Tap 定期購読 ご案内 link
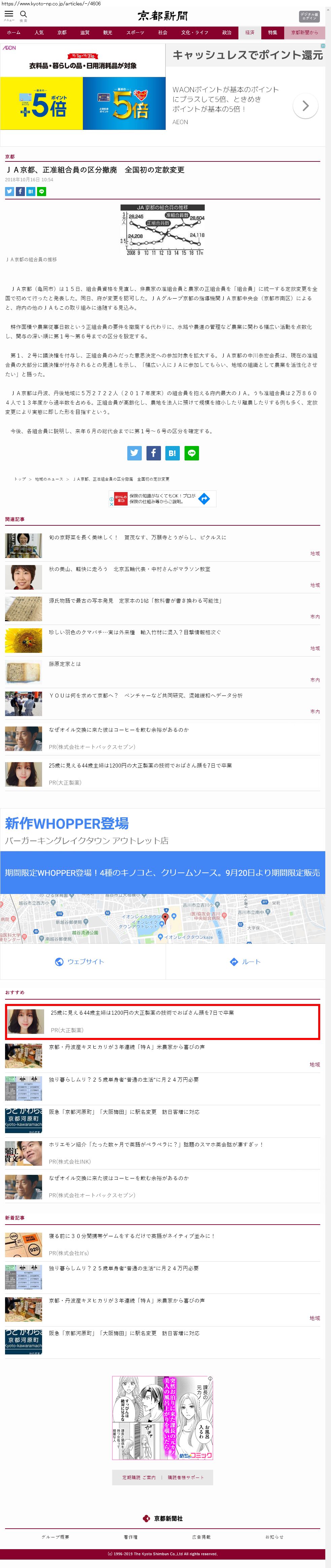Screen dimensions: 331x1568 point(138,1477)
